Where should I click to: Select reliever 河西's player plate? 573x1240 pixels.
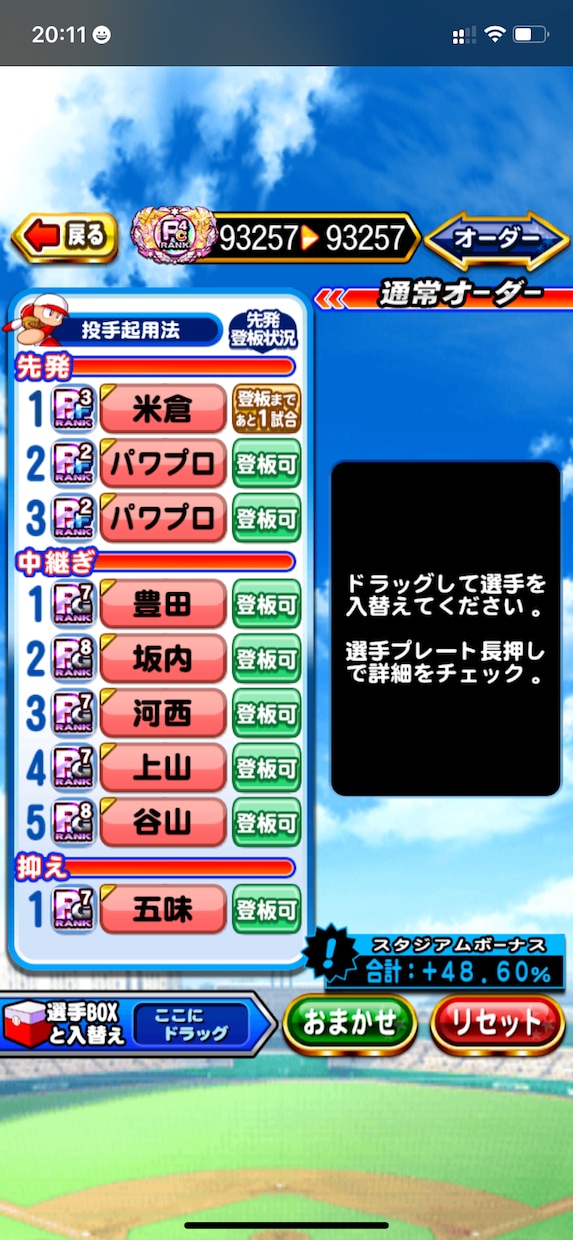coord(163,712)
